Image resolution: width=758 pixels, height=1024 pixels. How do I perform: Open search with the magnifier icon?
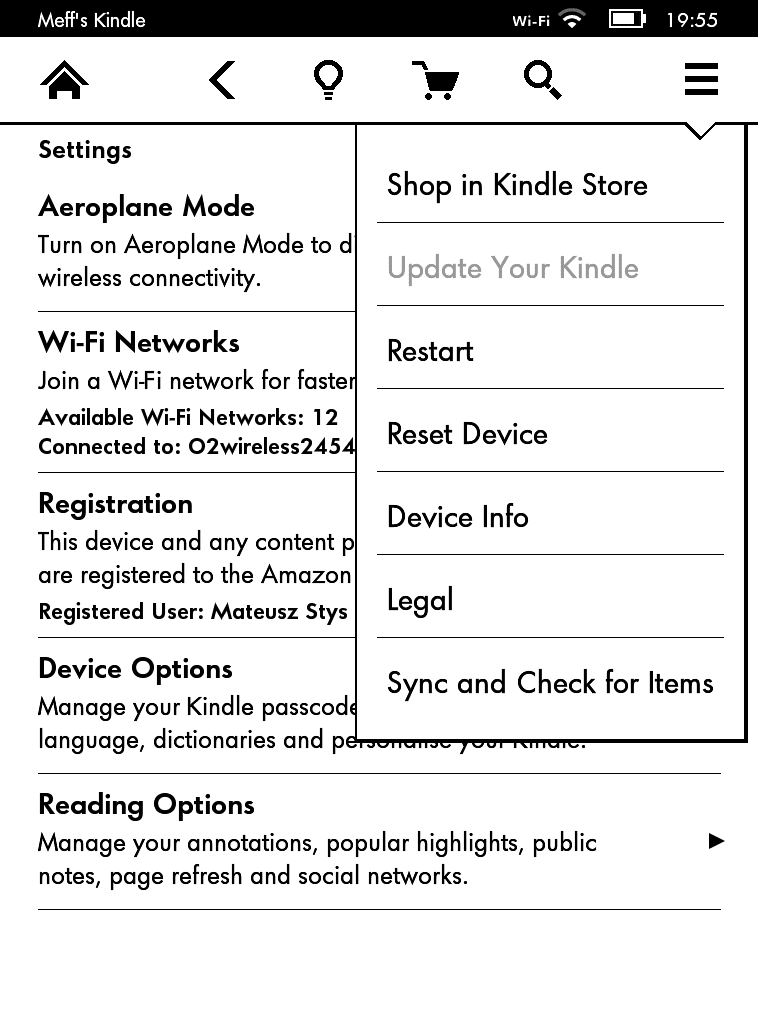point(542,80)
